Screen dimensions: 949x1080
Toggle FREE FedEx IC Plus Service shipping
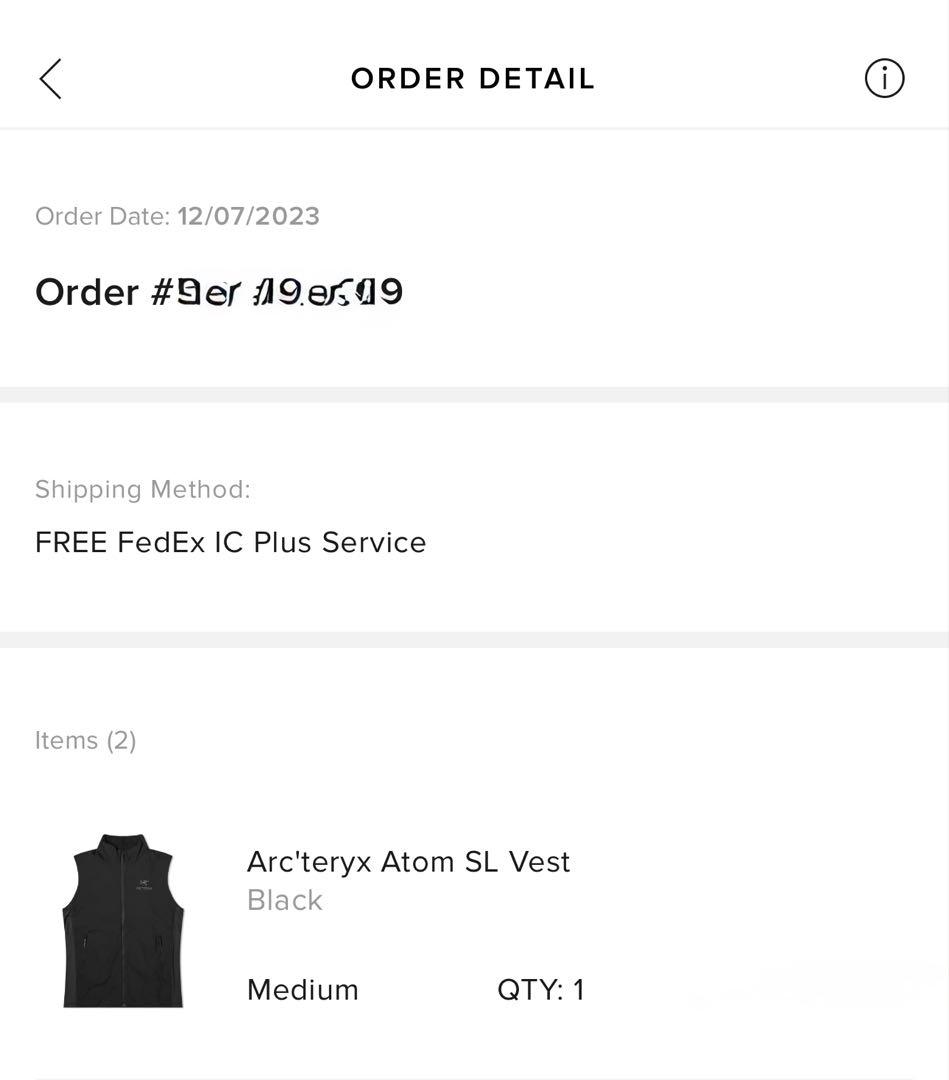[x=230, y=542]
